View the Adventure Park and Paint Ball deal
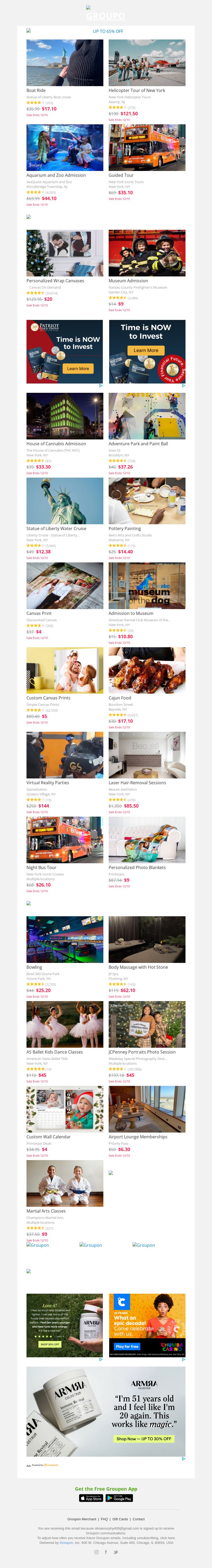212x1568 pixels. coord(147,416)
